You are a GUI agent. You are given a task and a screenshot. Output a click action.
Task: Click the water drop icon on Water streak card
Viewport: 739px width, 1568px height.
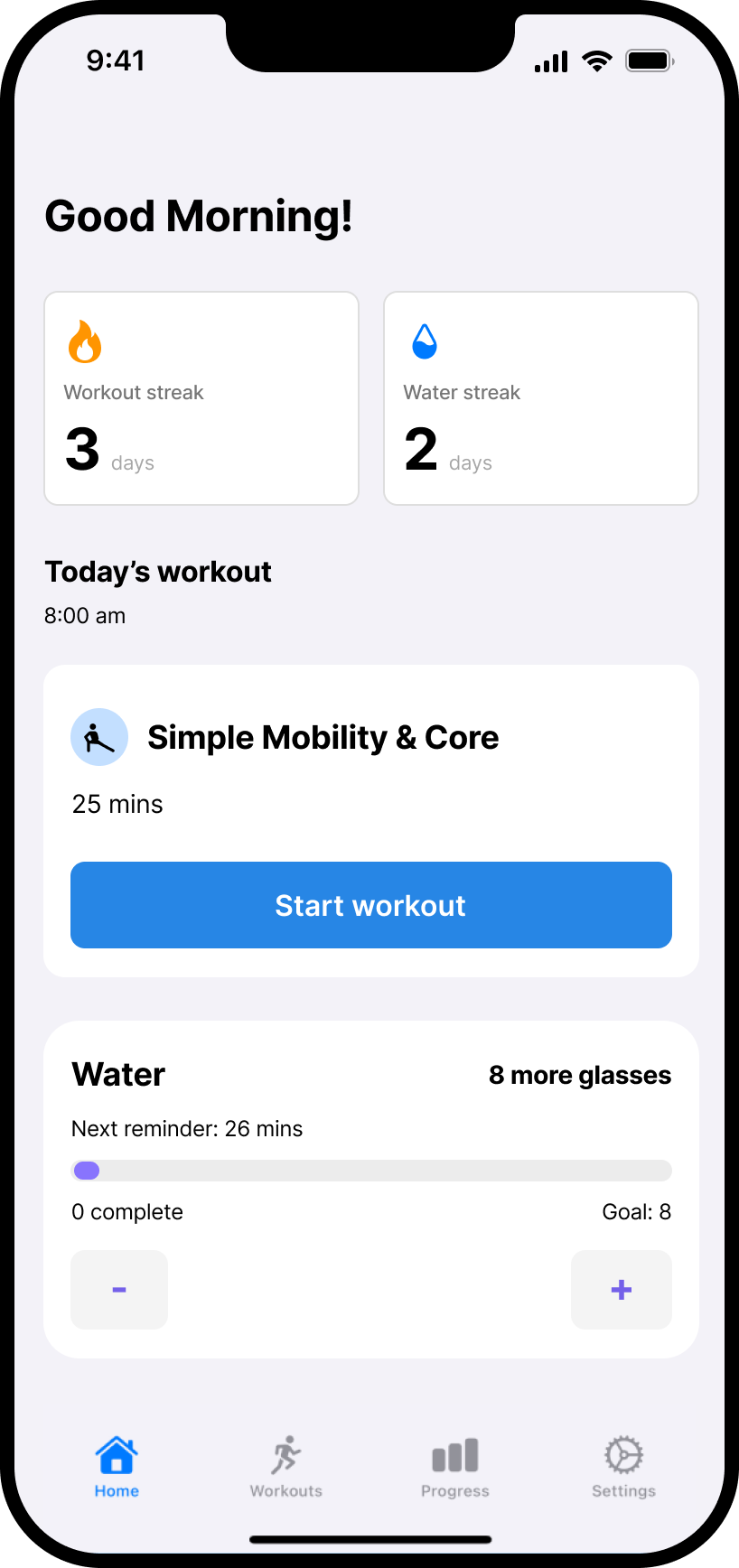pos(423,341)
